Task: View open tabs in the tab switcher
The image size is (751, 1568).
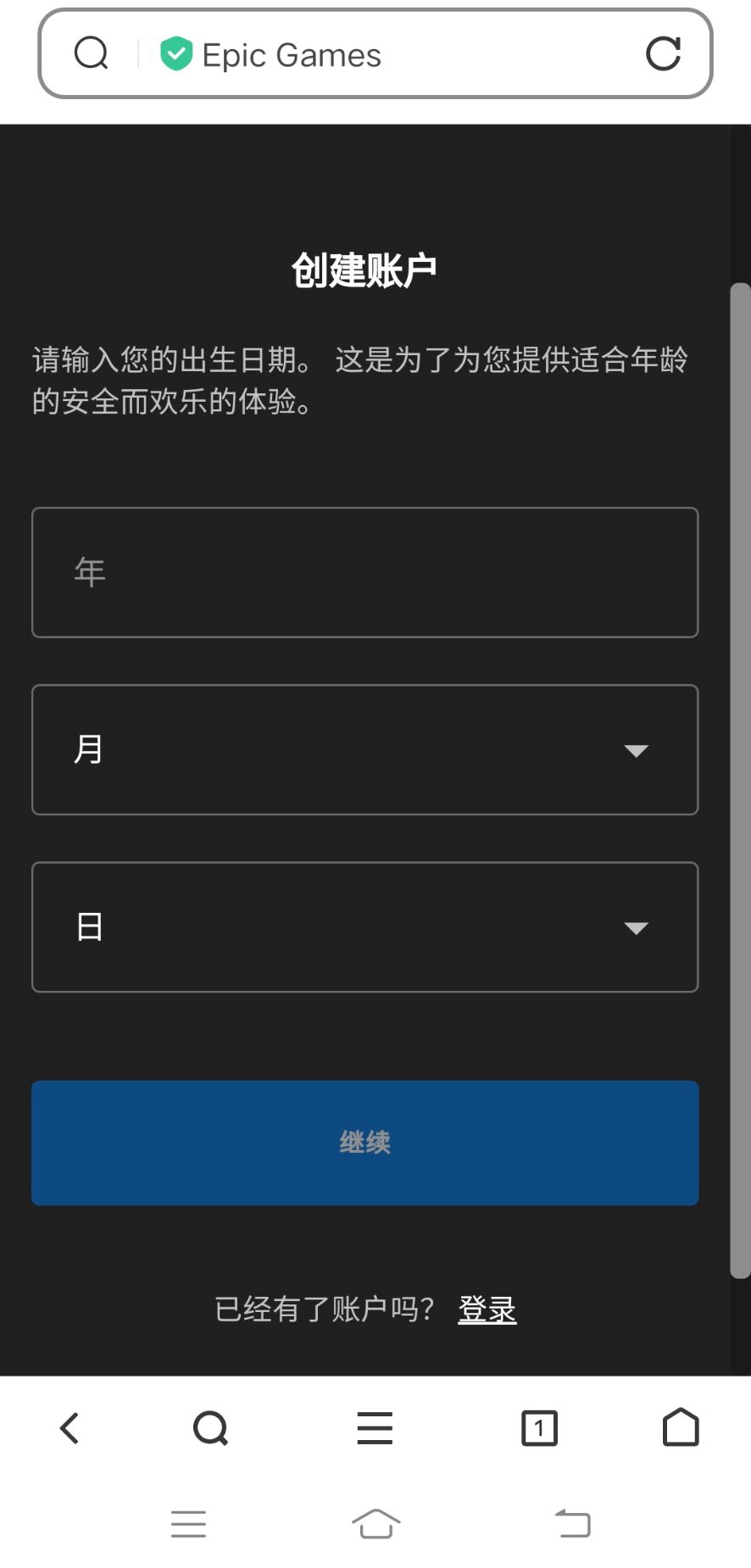Action: pyautogui.click(x=539, y=1428)
